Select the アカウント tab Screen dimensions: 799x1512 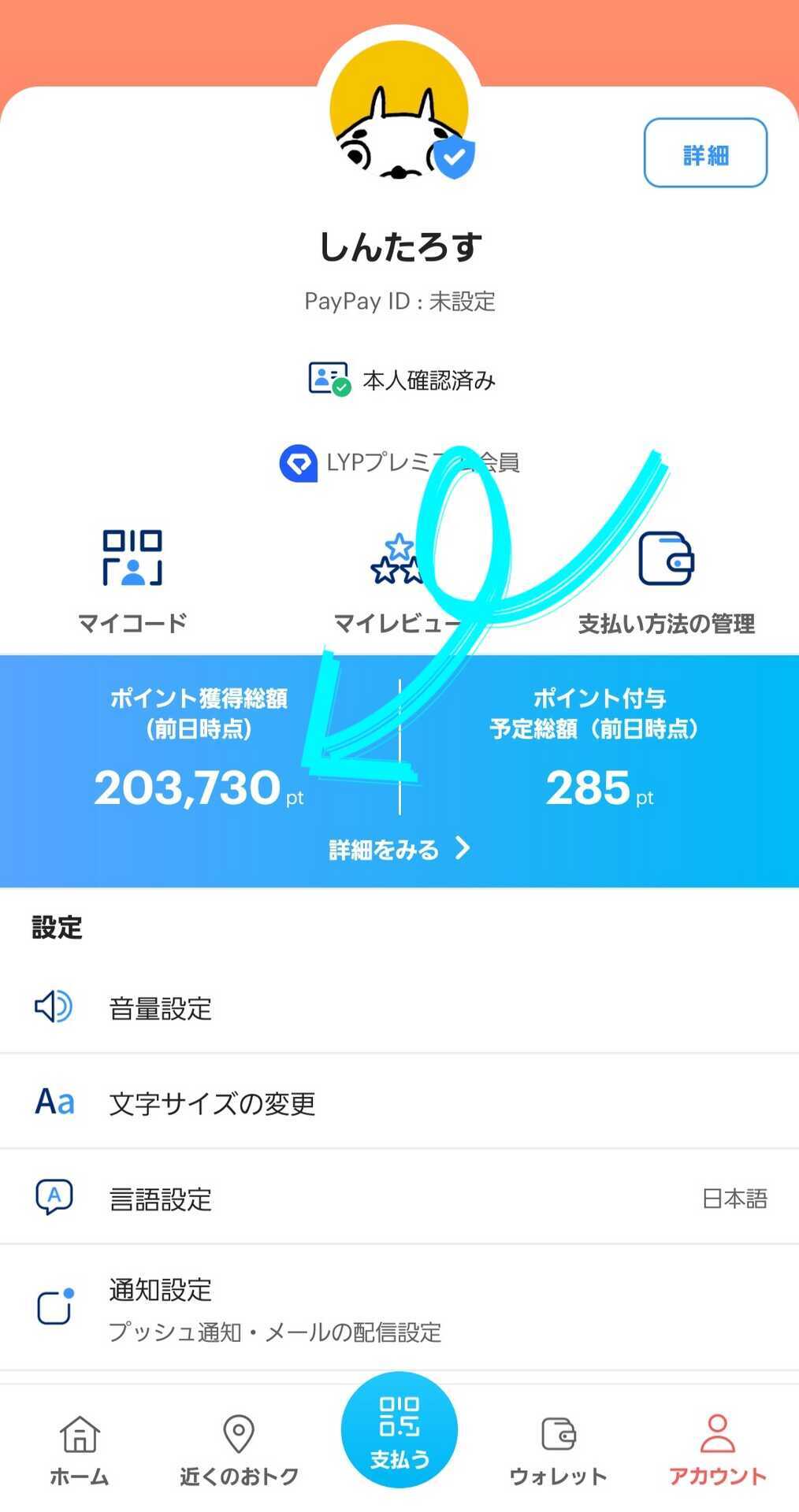(717, 1449)
